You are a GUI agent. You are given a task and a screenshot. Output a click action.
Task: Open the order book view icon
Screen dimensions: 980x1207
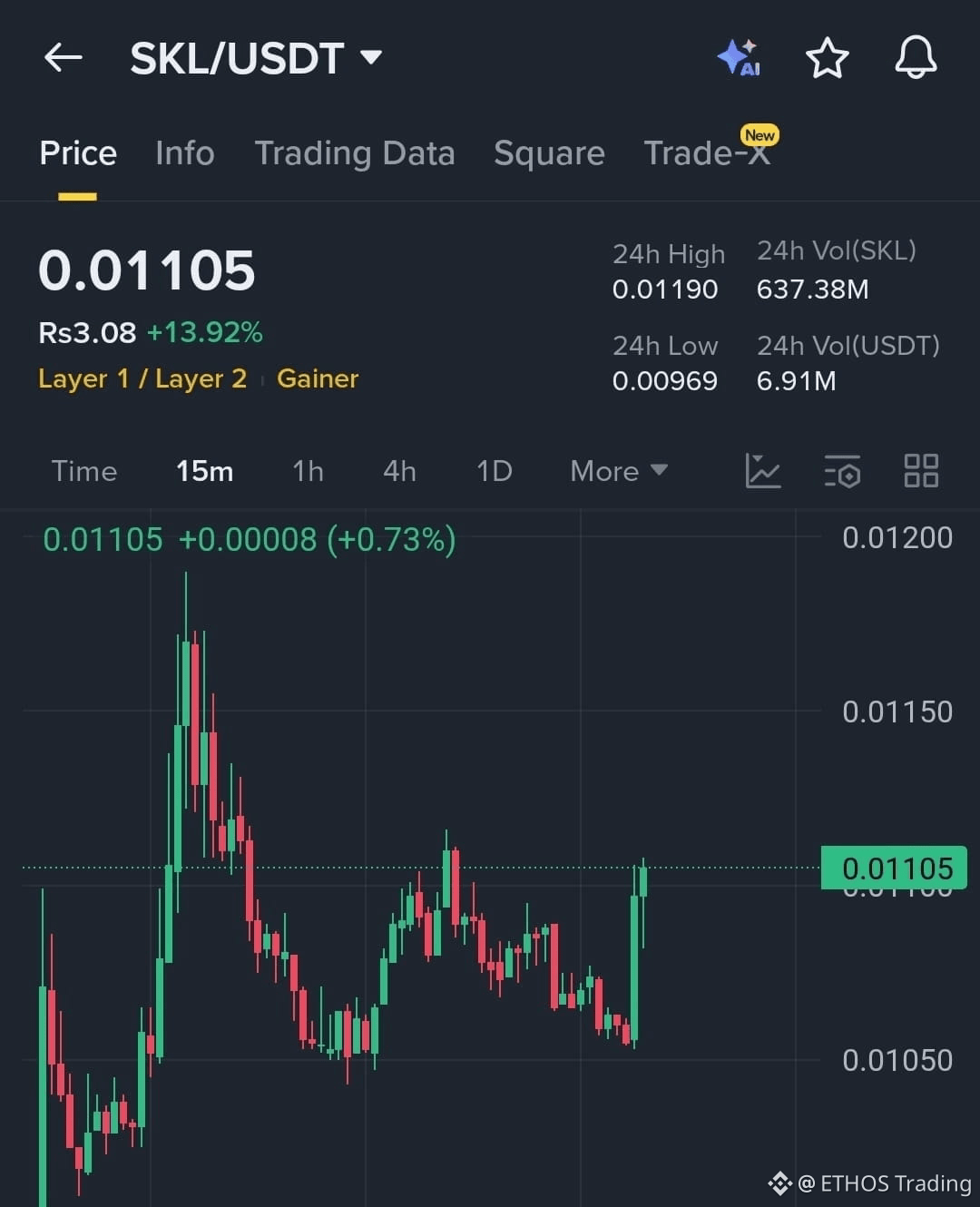click(842, 471)
